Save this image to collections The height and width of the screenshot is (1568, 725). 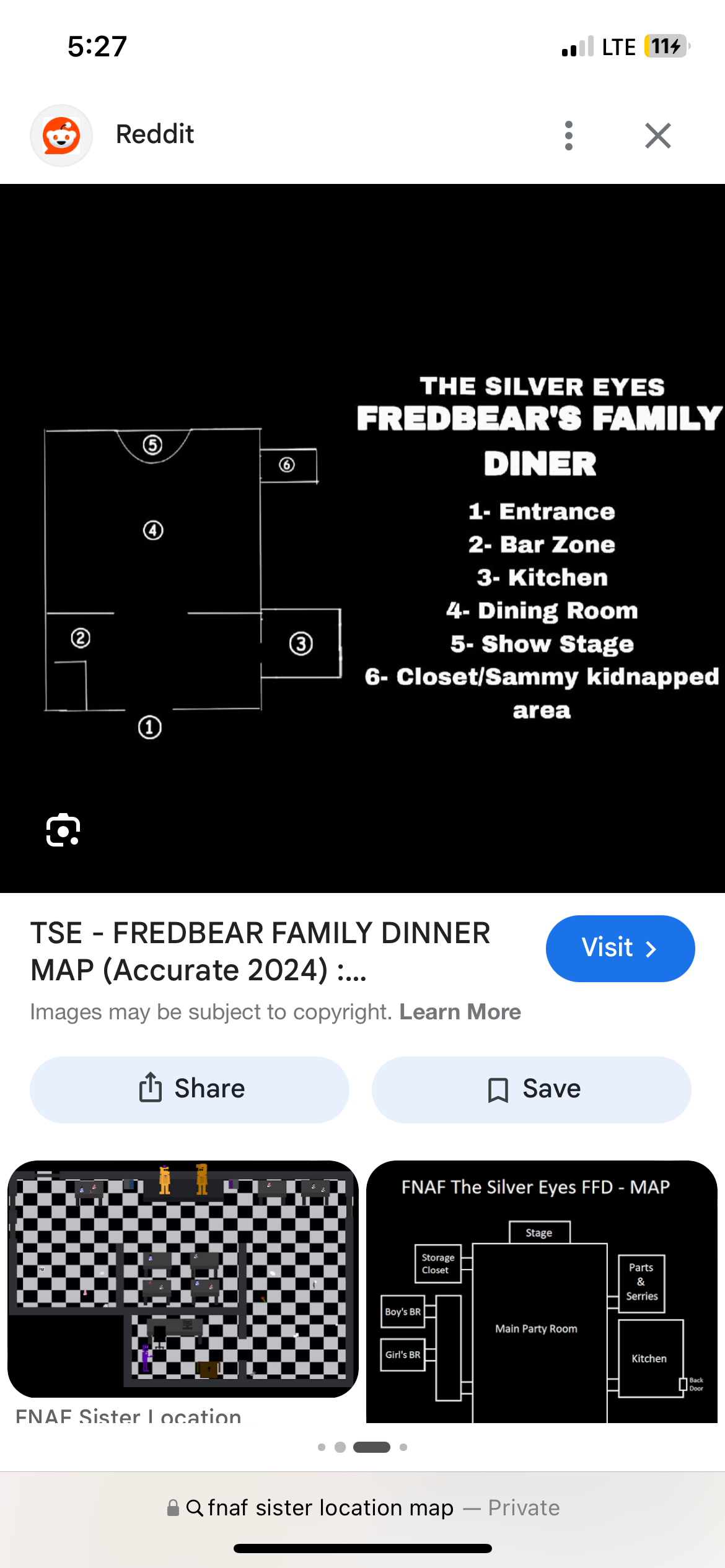click(x=531, y=1089)
